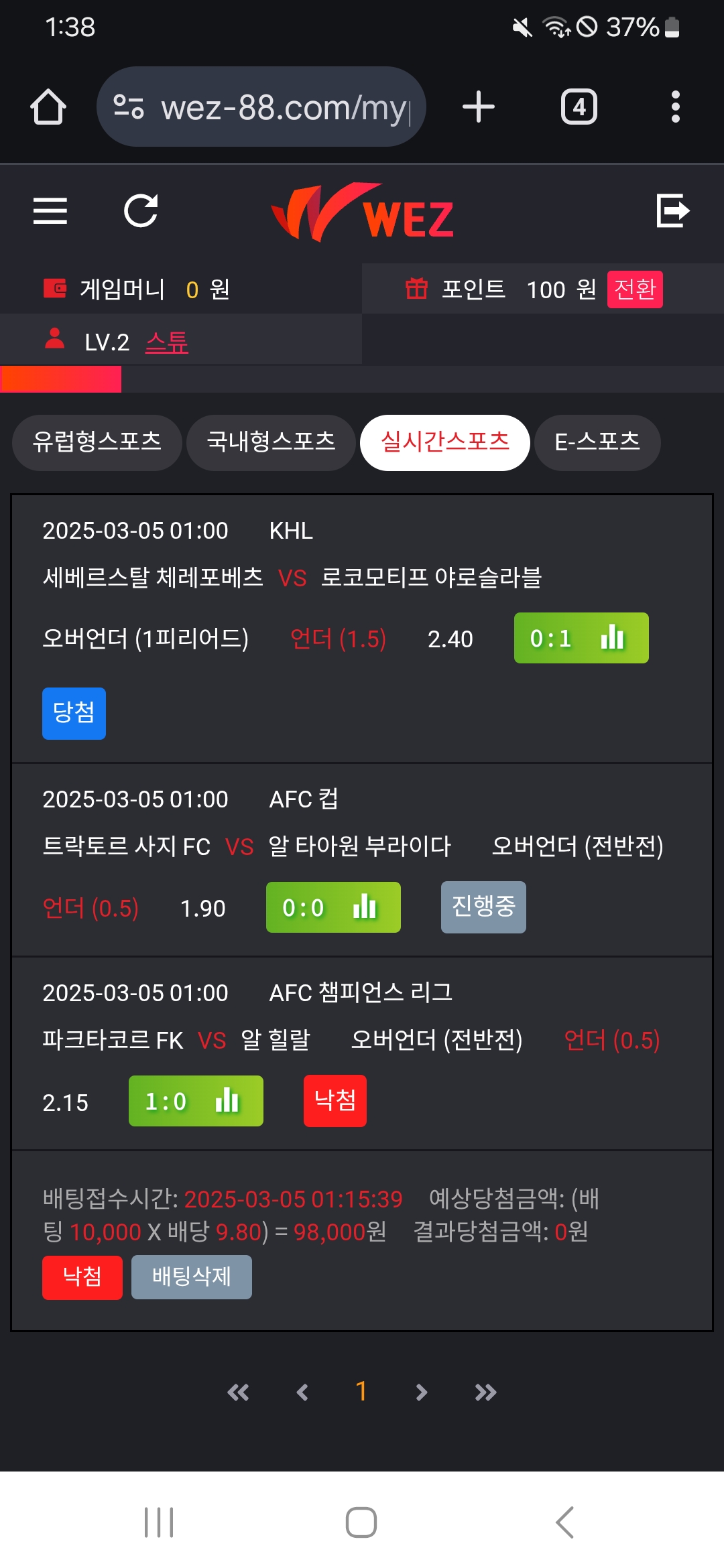Select the 실시간스포츠 tab
The height and width of the screenshot is (1568, 724).
click(x=444, y=442)
